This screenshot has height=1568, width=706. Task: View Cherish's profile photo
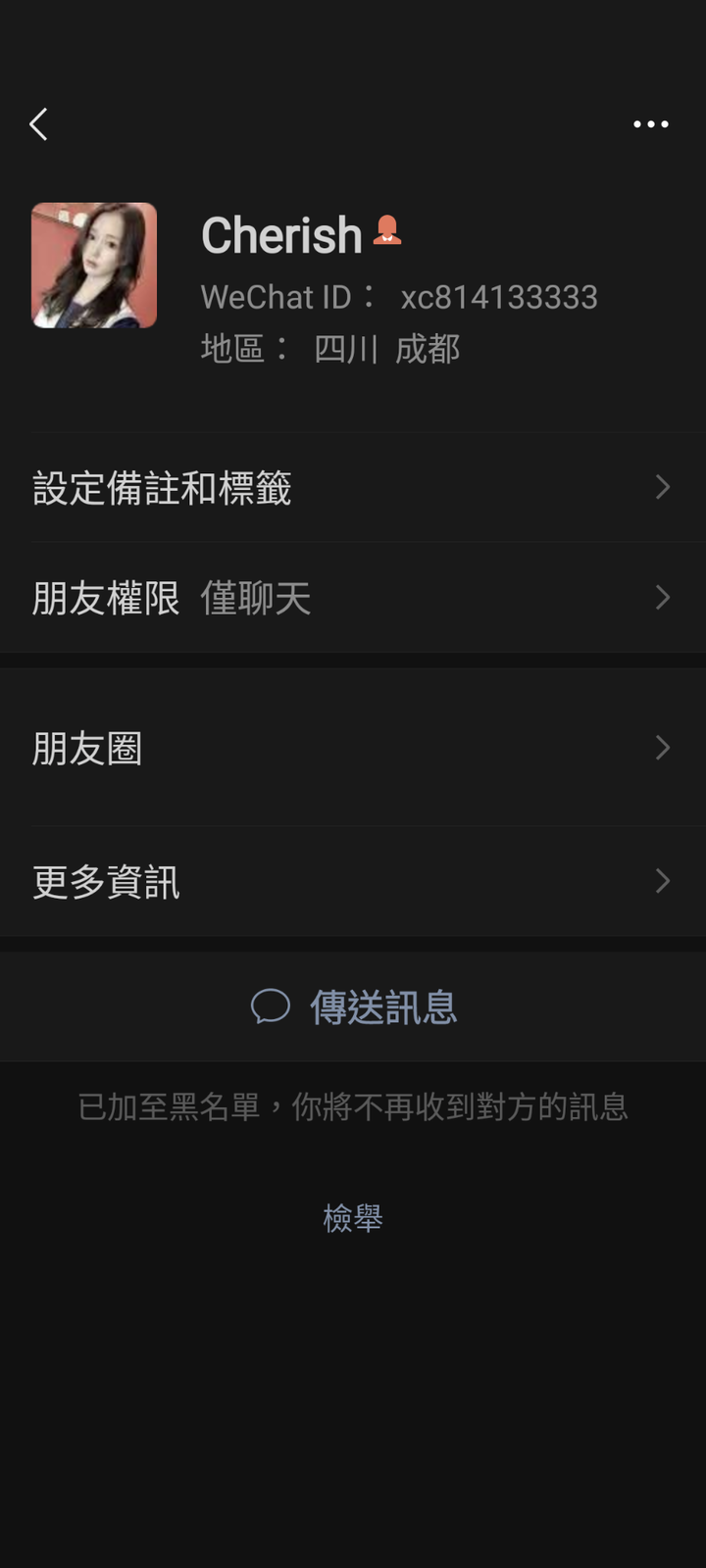click(x=94, y=266)
